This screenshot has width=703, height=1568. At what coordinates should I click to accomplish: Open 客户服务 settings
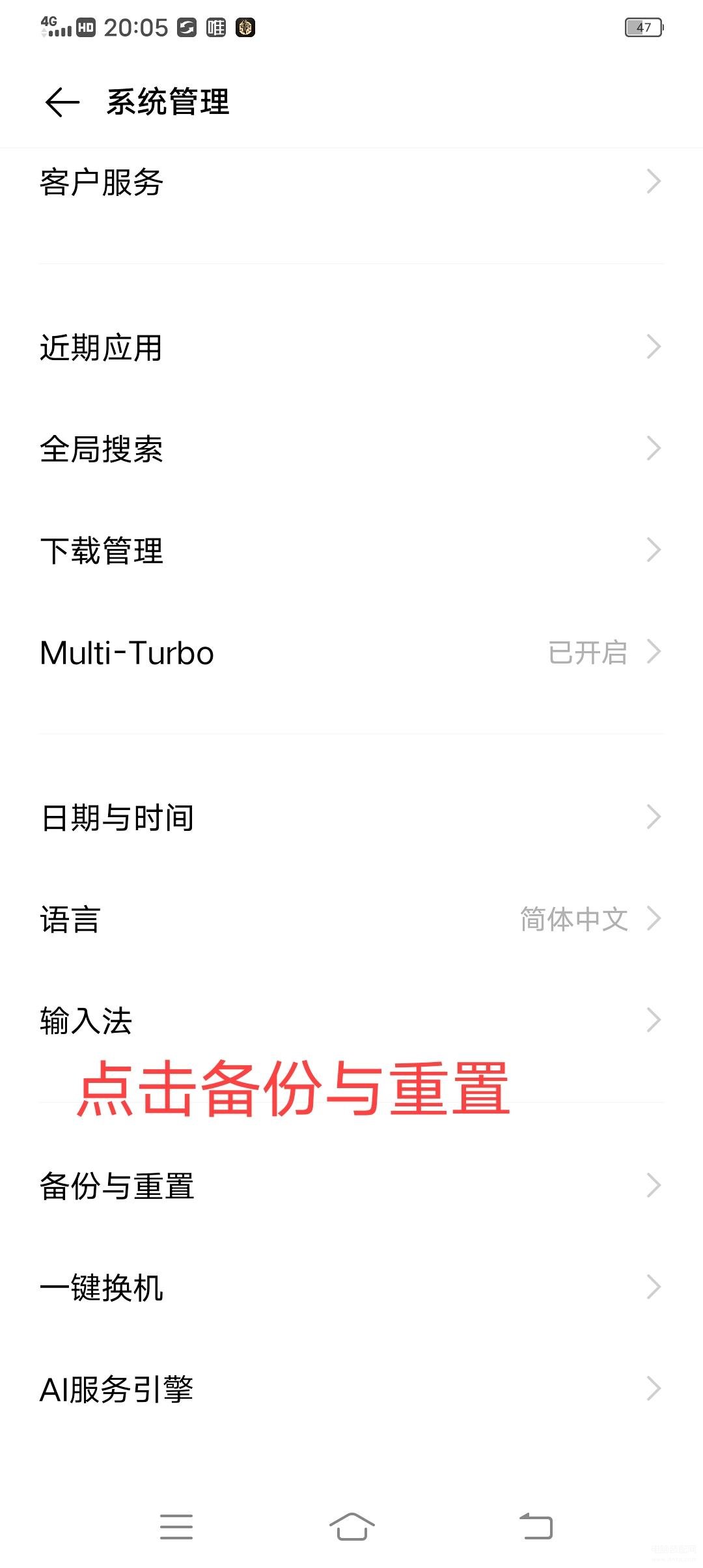351,182
